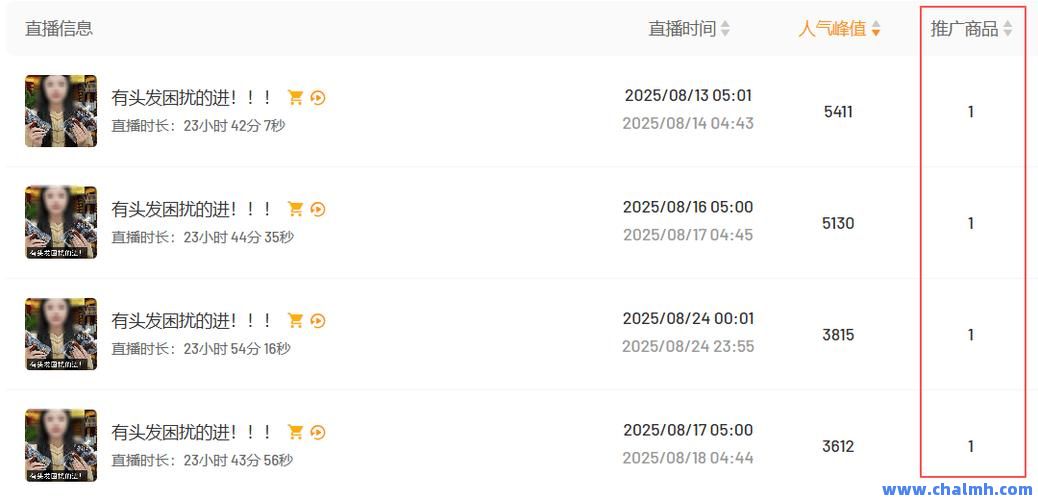The width and height of the screenshot is (1038, 500).
Task: Tap the cart icon on the 23小时44分35秒 stream
Action: (x=295, y=209)
